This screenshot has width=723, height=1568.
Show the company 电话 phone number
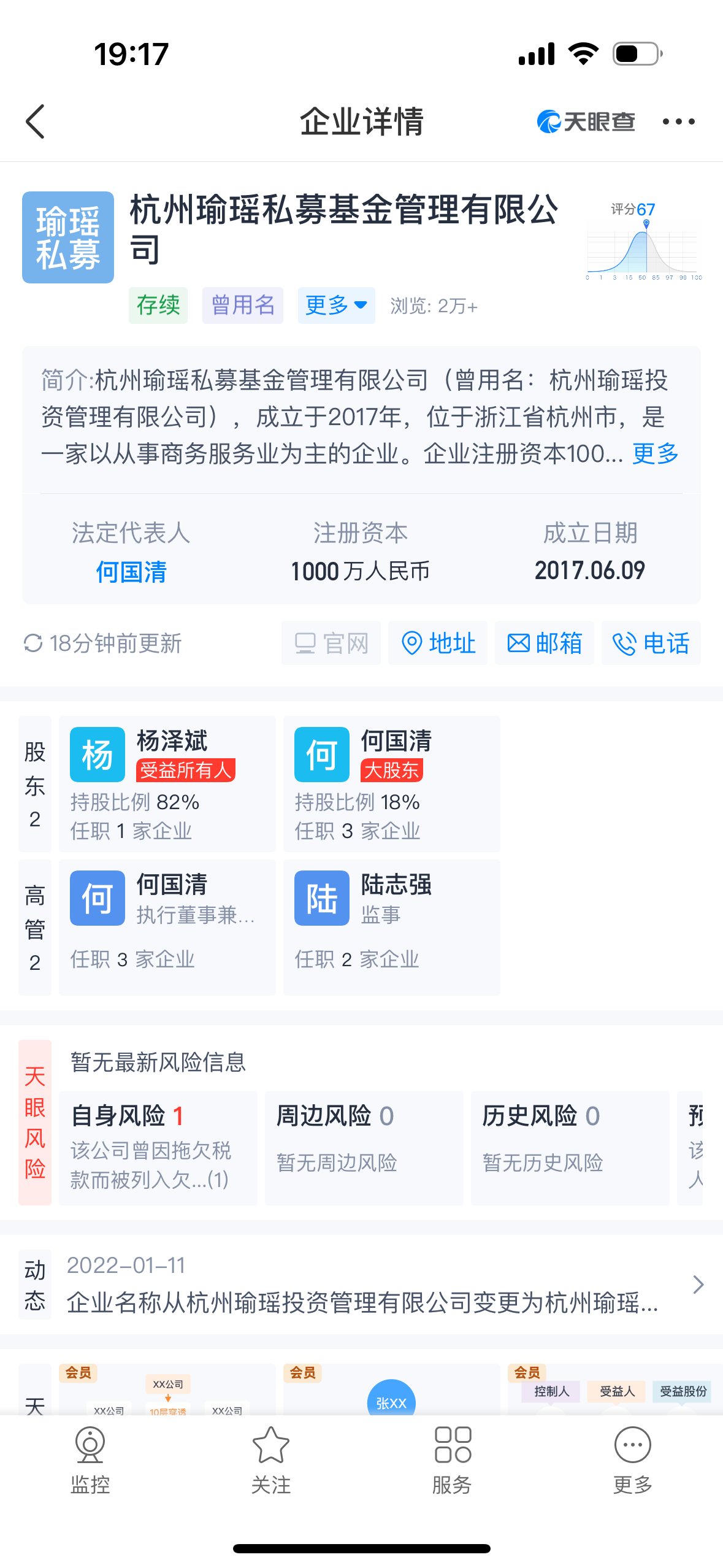tap(651, 643)
